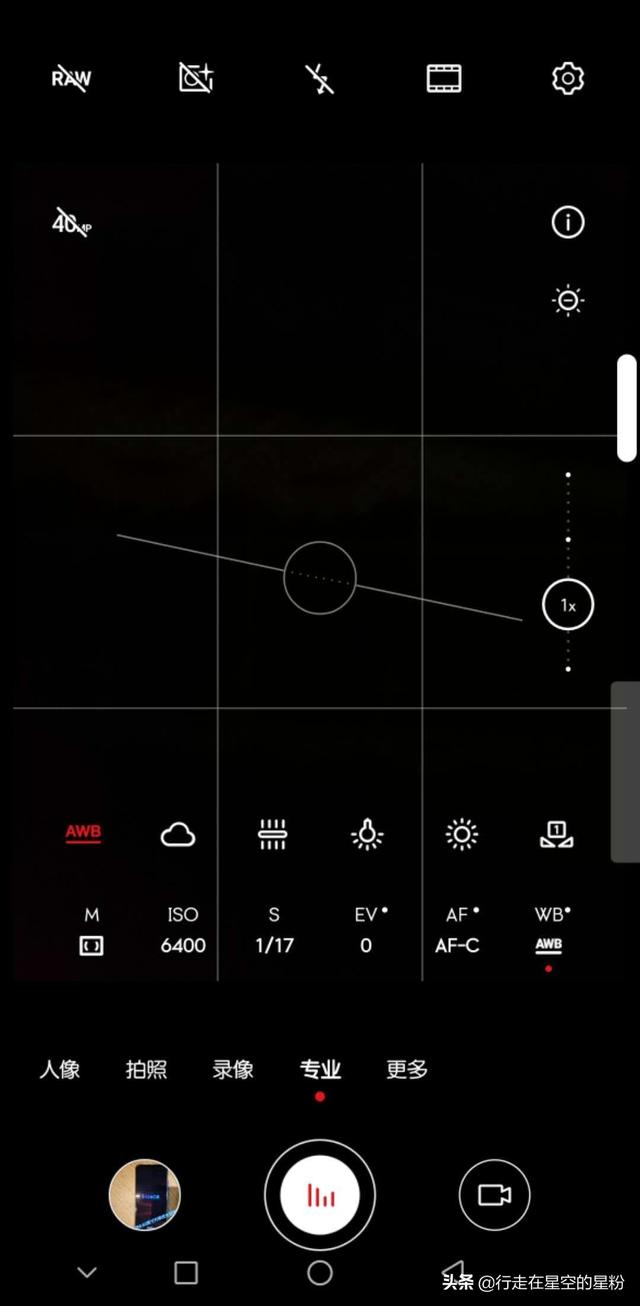Open the last photo thumbnail
Image resolution: width=640 pixels, height=1306 pixels.
click(145, 1195)
